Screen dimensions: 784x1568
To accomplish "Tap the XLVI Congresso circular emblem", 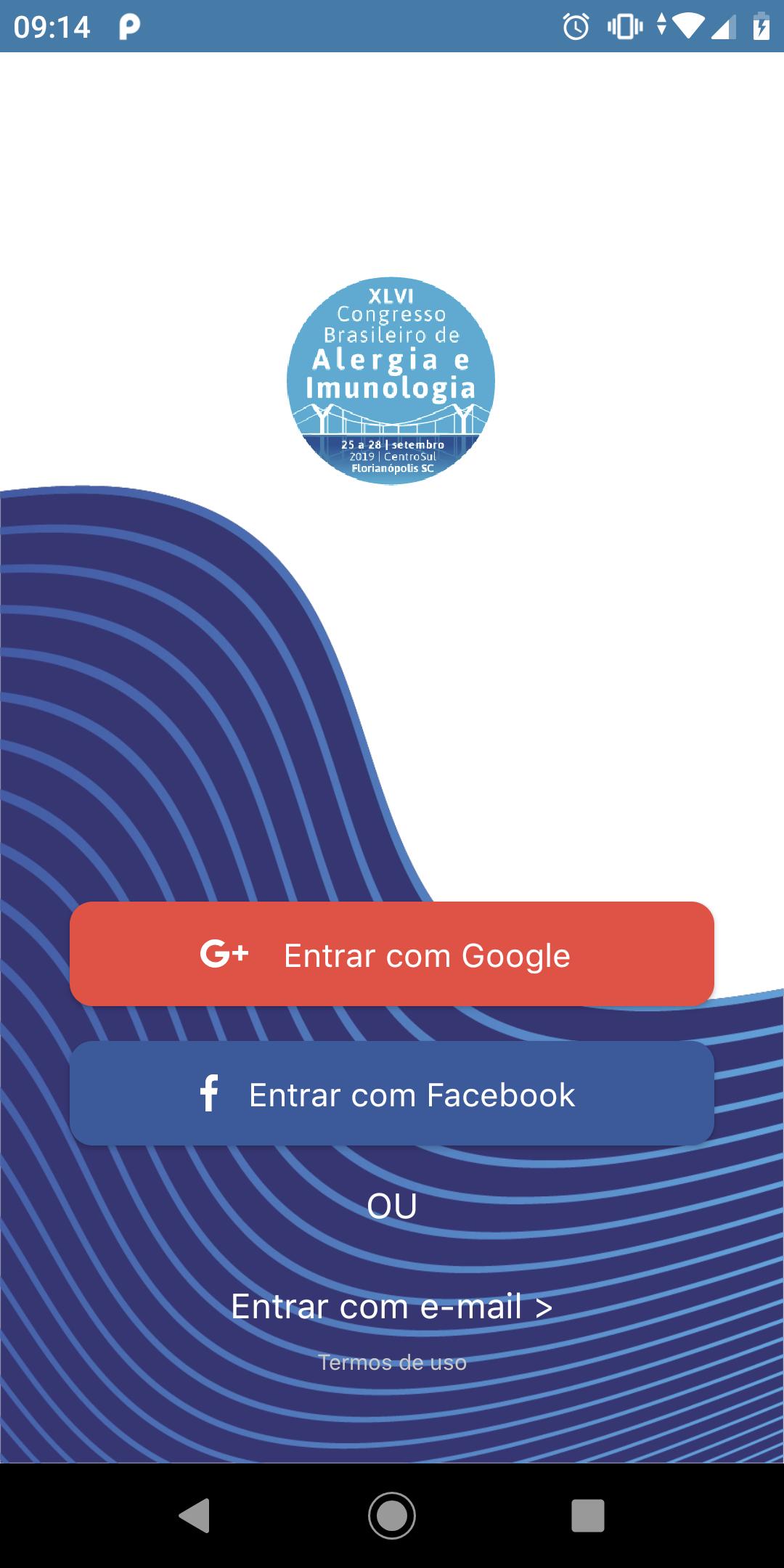I will [x=392, y=377].
